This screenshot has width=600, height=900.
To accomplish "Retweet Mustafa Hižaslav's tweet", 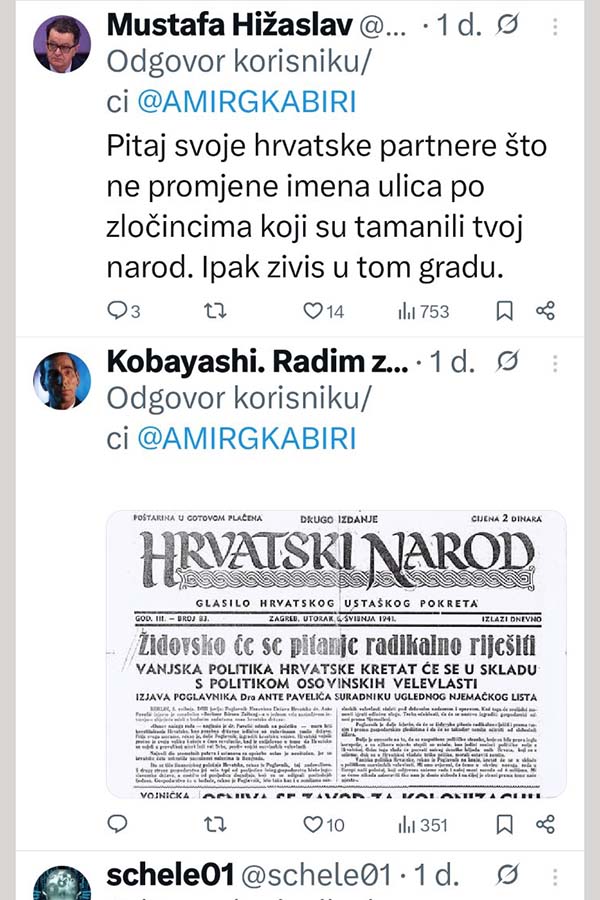I will click(214, 312).
